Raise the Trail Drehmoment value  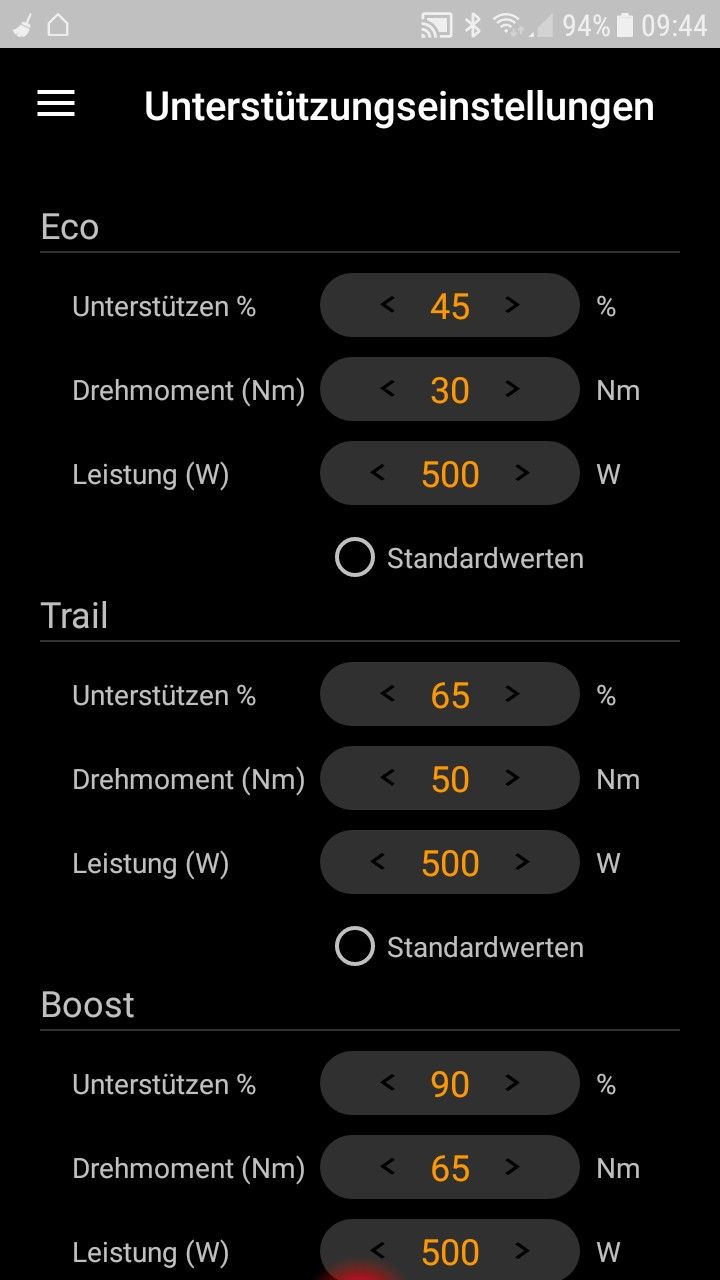point(512,778)
